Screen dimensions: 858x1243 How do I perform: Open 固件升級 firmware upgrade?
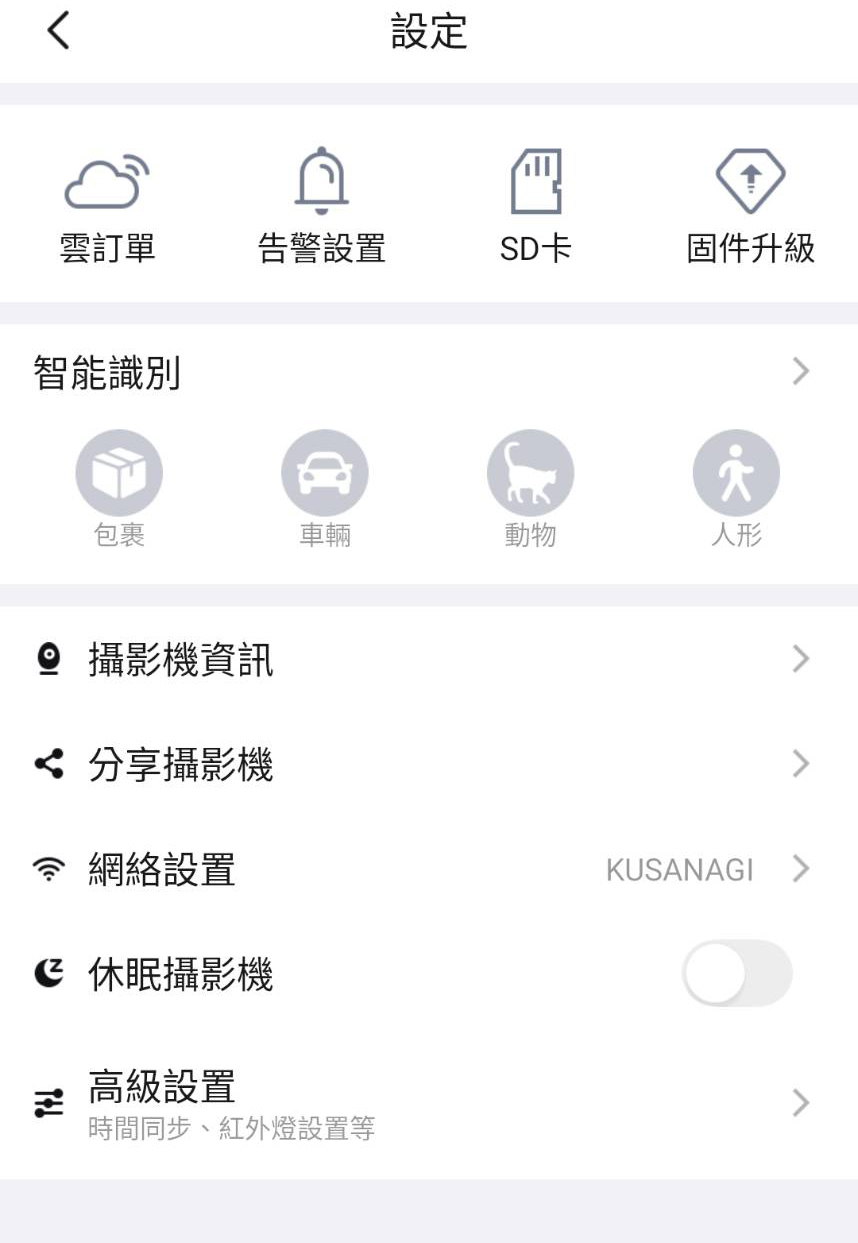(750, 205)
